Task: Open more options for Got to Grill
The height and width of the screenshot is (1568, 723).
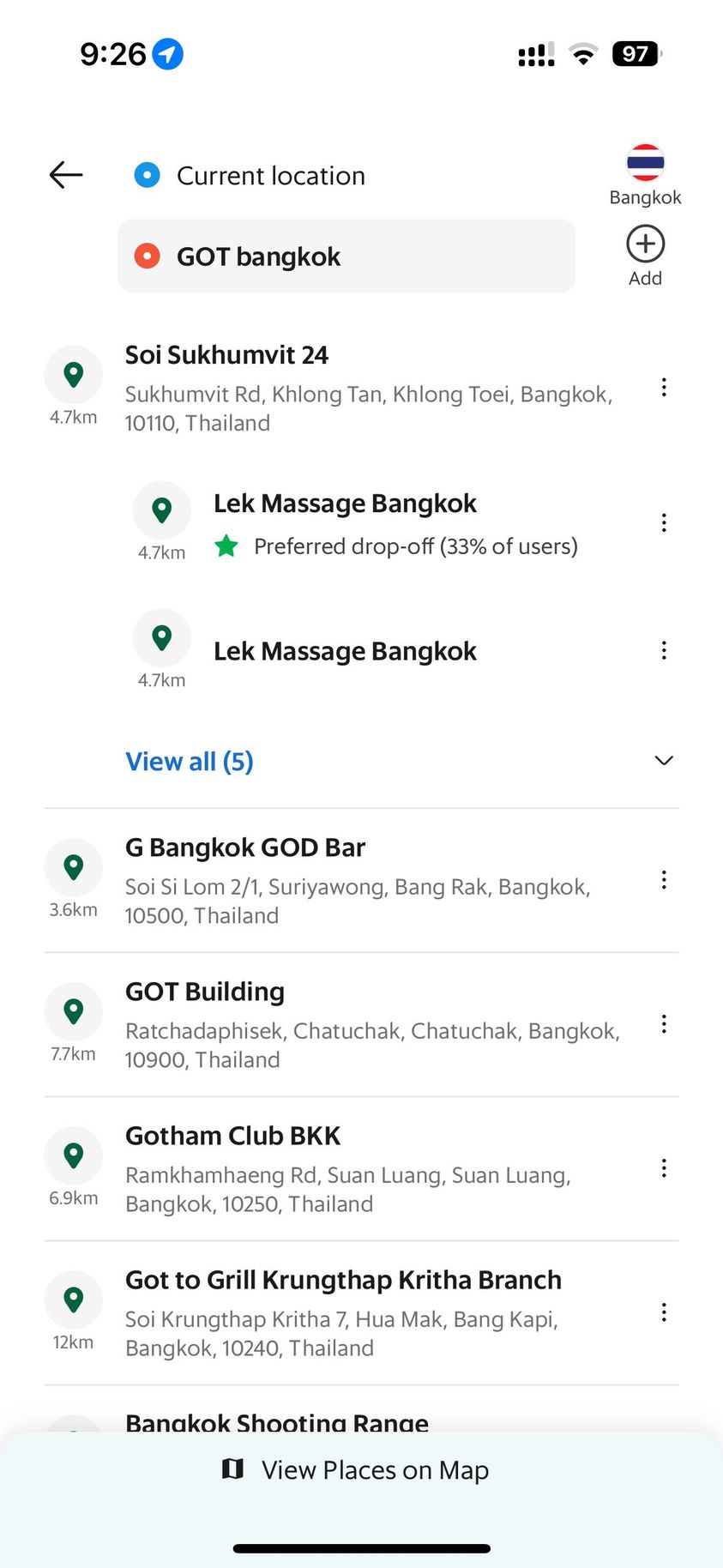Action: point(664,1312)
